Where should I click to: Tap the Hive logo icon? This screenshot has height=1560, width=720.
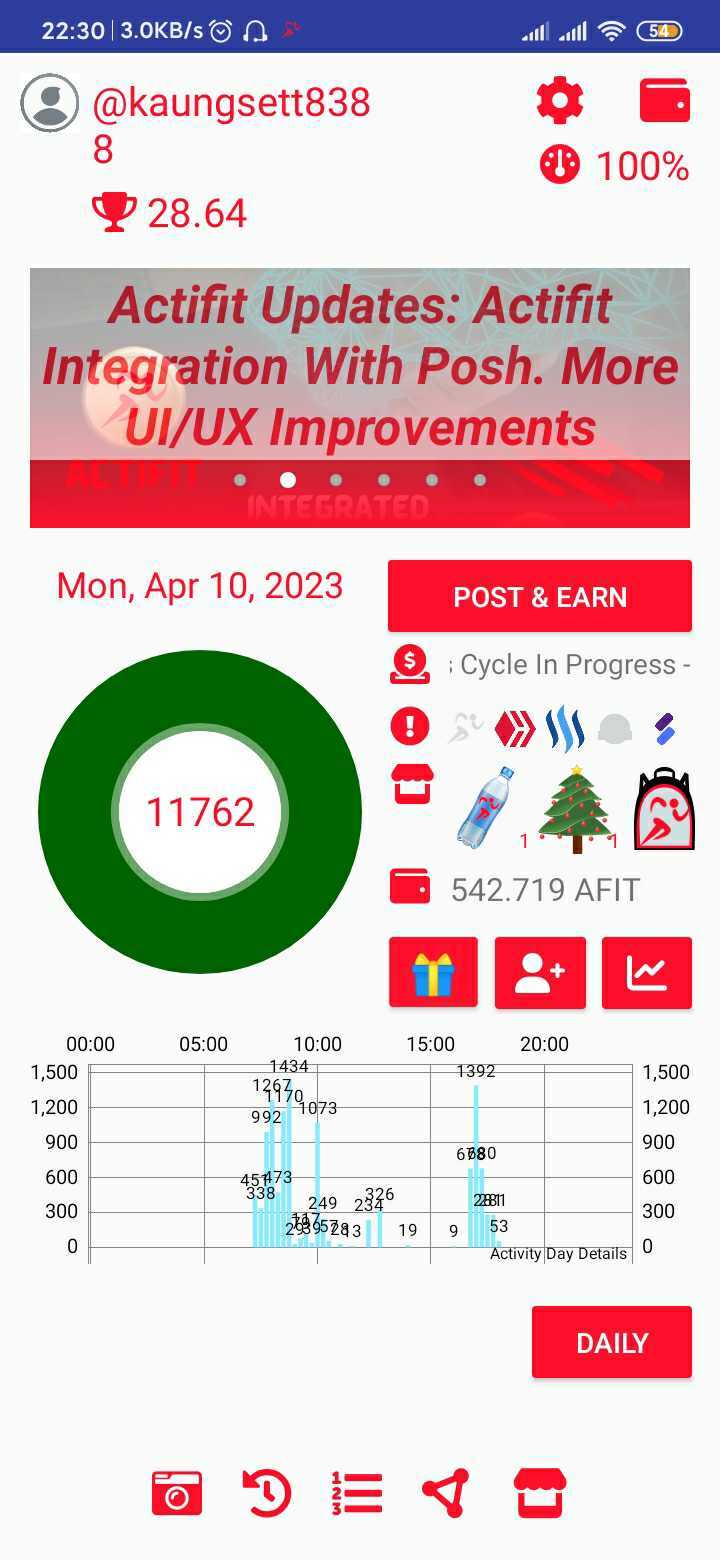[515, 728]
